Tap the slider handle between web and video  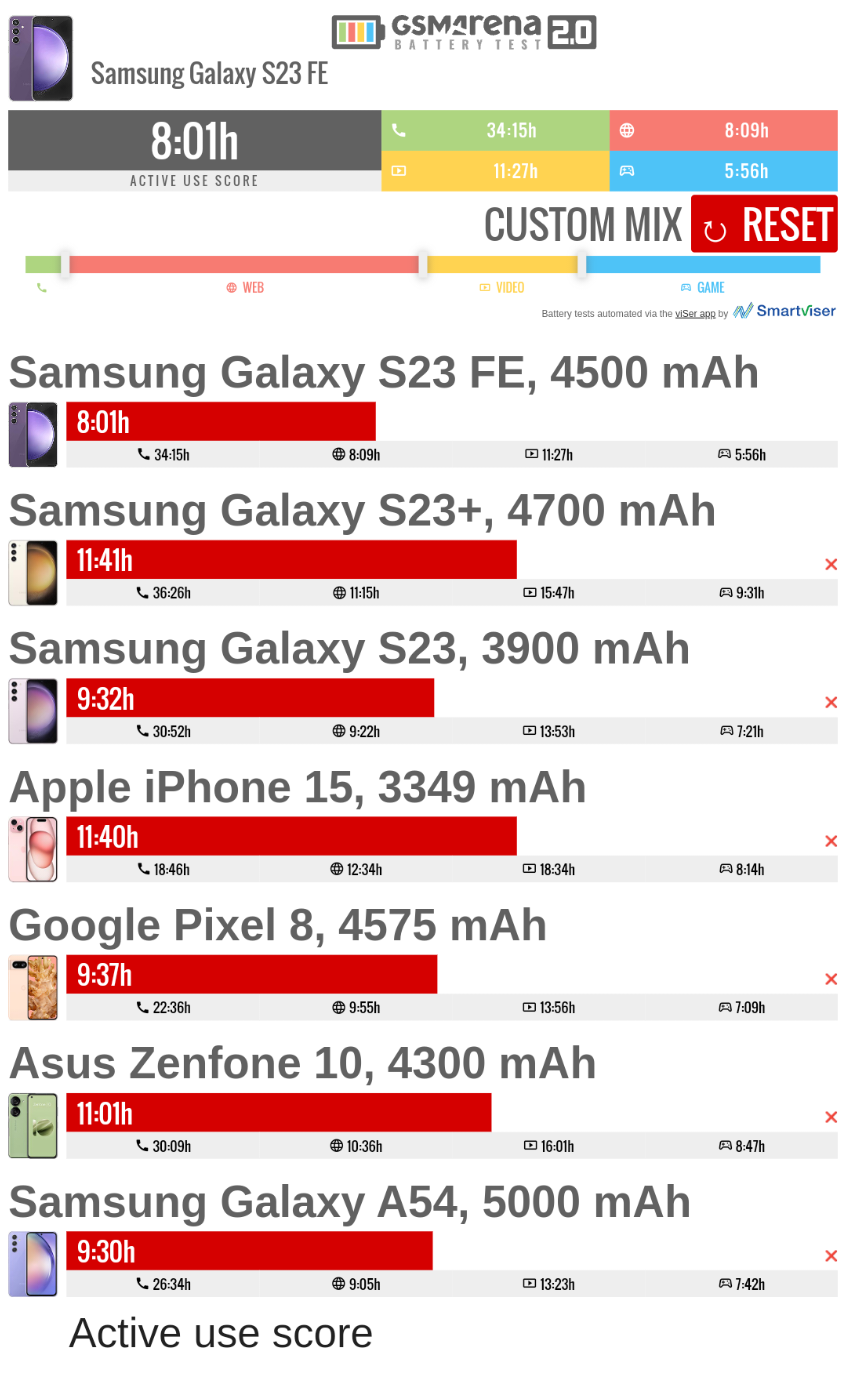423,265
